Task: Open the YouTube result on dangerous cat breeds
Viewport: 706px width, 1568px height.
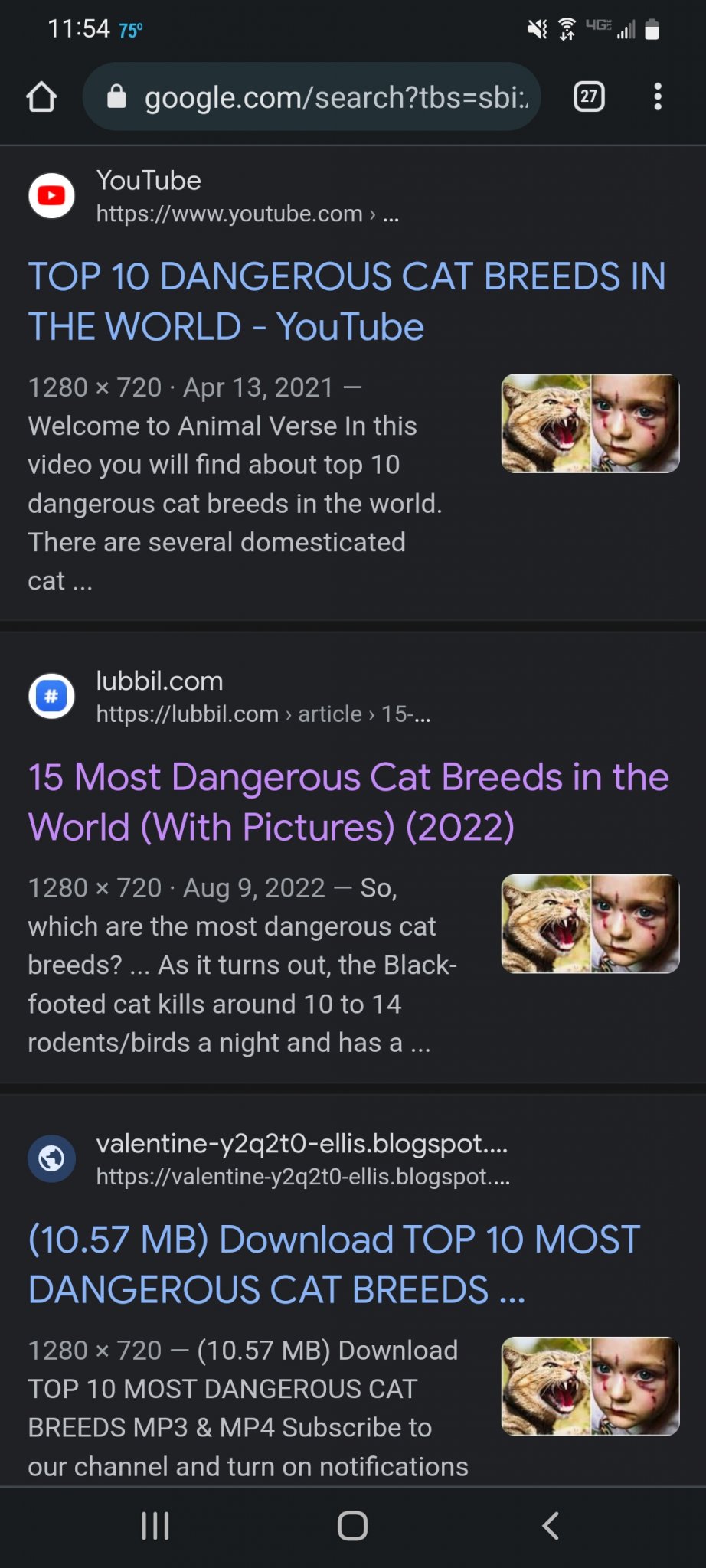Action: [347, 302]
